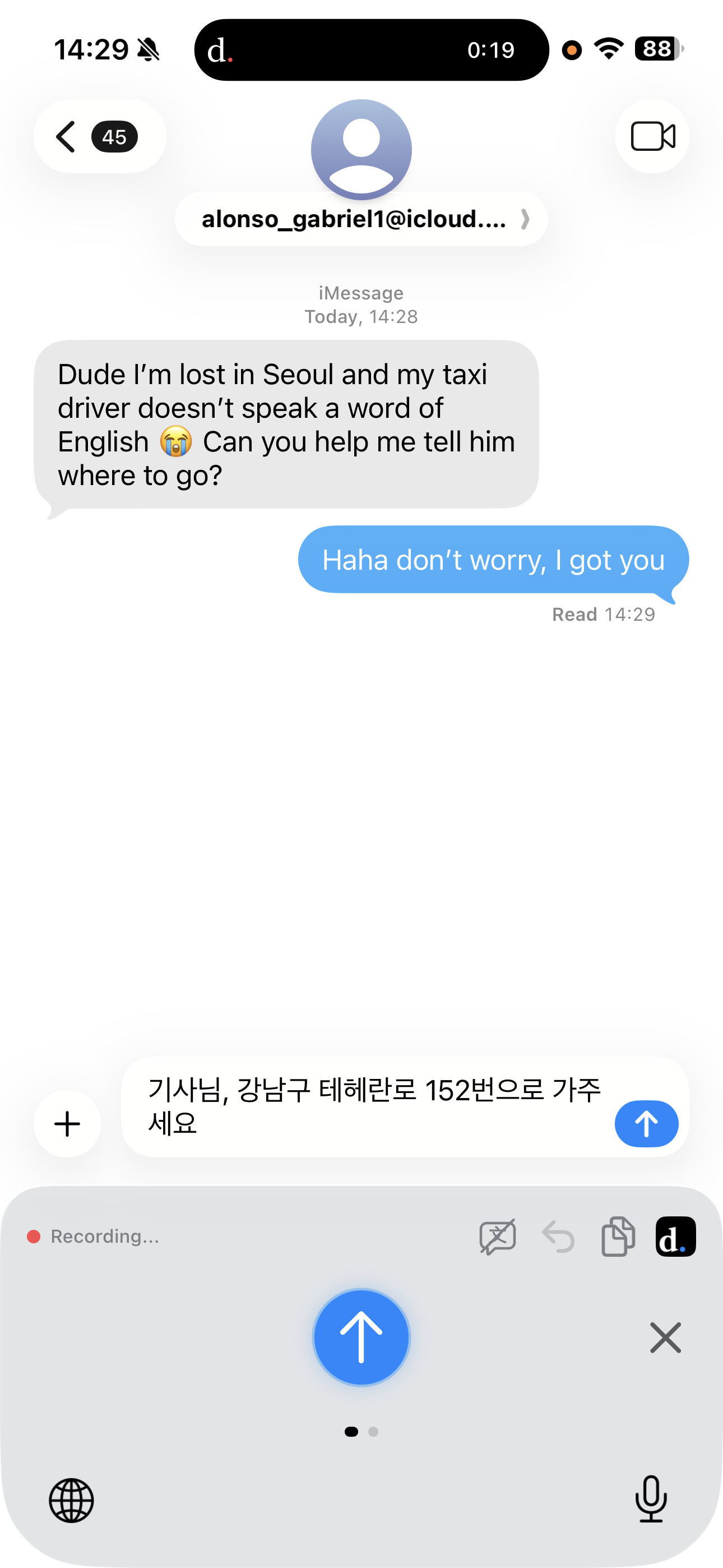Send the Korean message with the blue arrow
Image resolution: width=723 pixels, height=1568 pixels.
point(646,1124)
